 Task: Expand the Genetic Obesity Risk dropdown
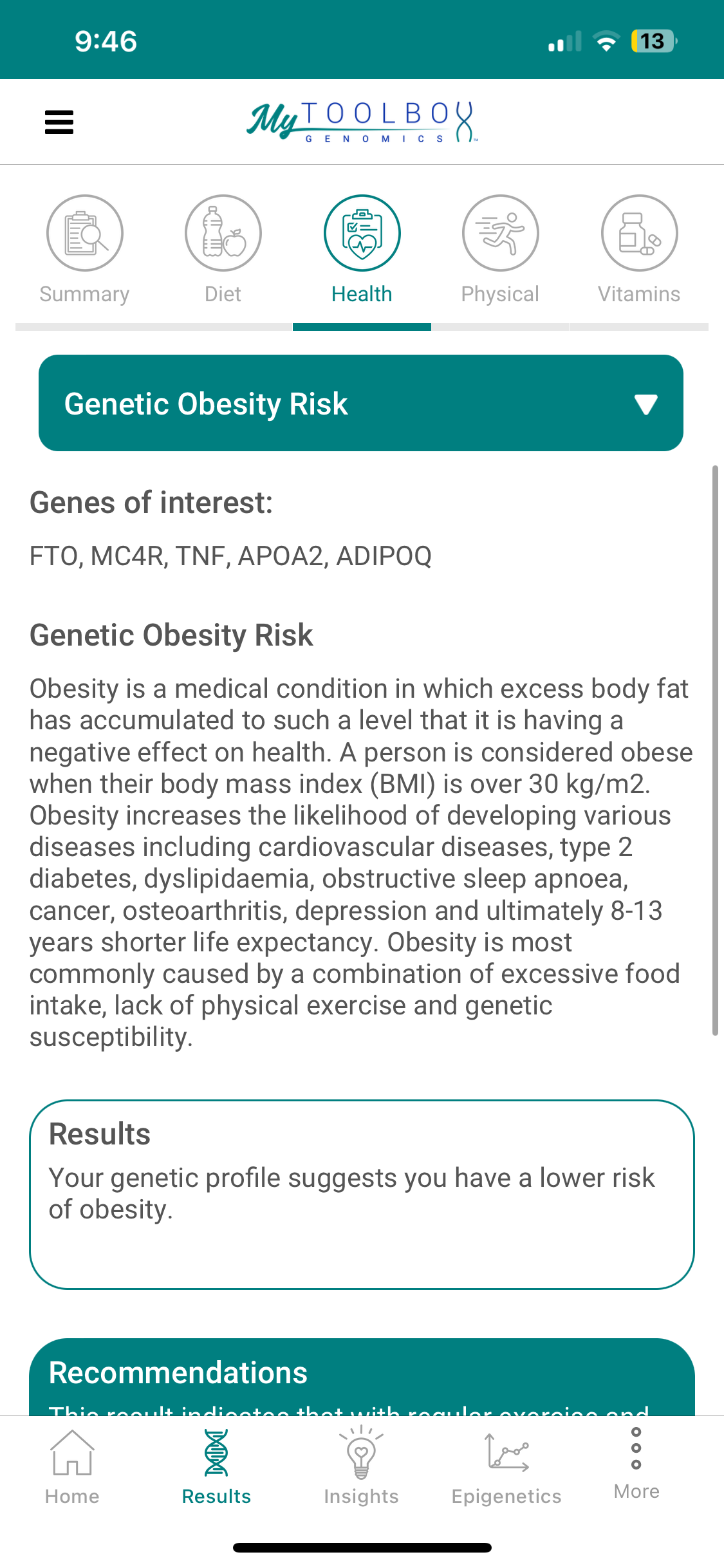tap(361, 403)
